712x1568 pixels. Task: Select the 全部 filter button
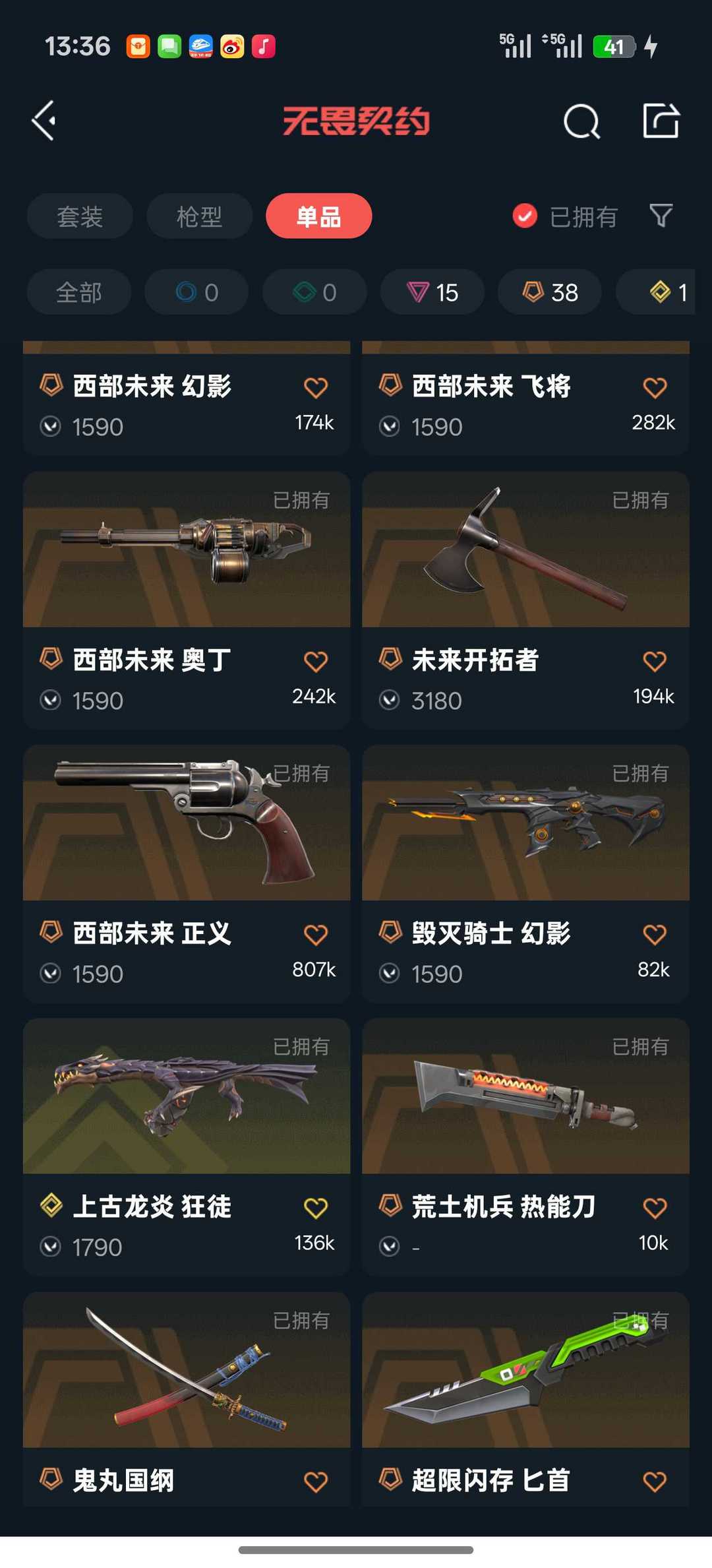pos(78,292)
